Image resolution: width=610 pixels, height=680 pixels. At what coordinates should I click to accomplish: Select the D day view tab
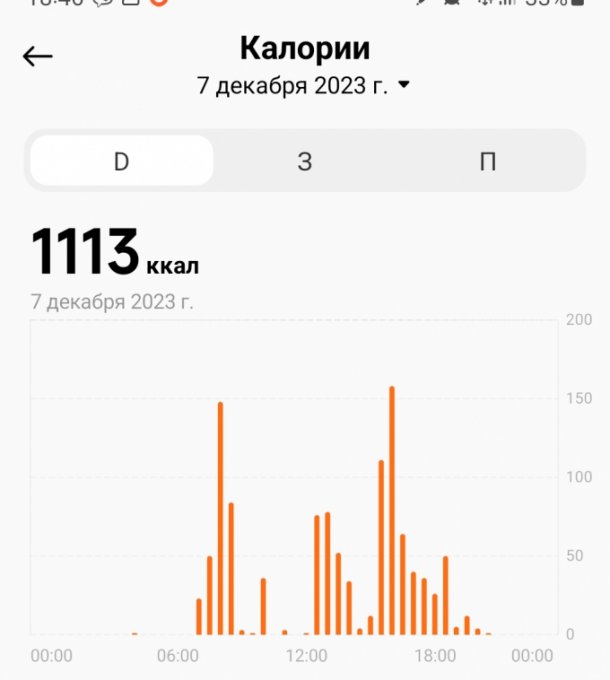[121, 161]
